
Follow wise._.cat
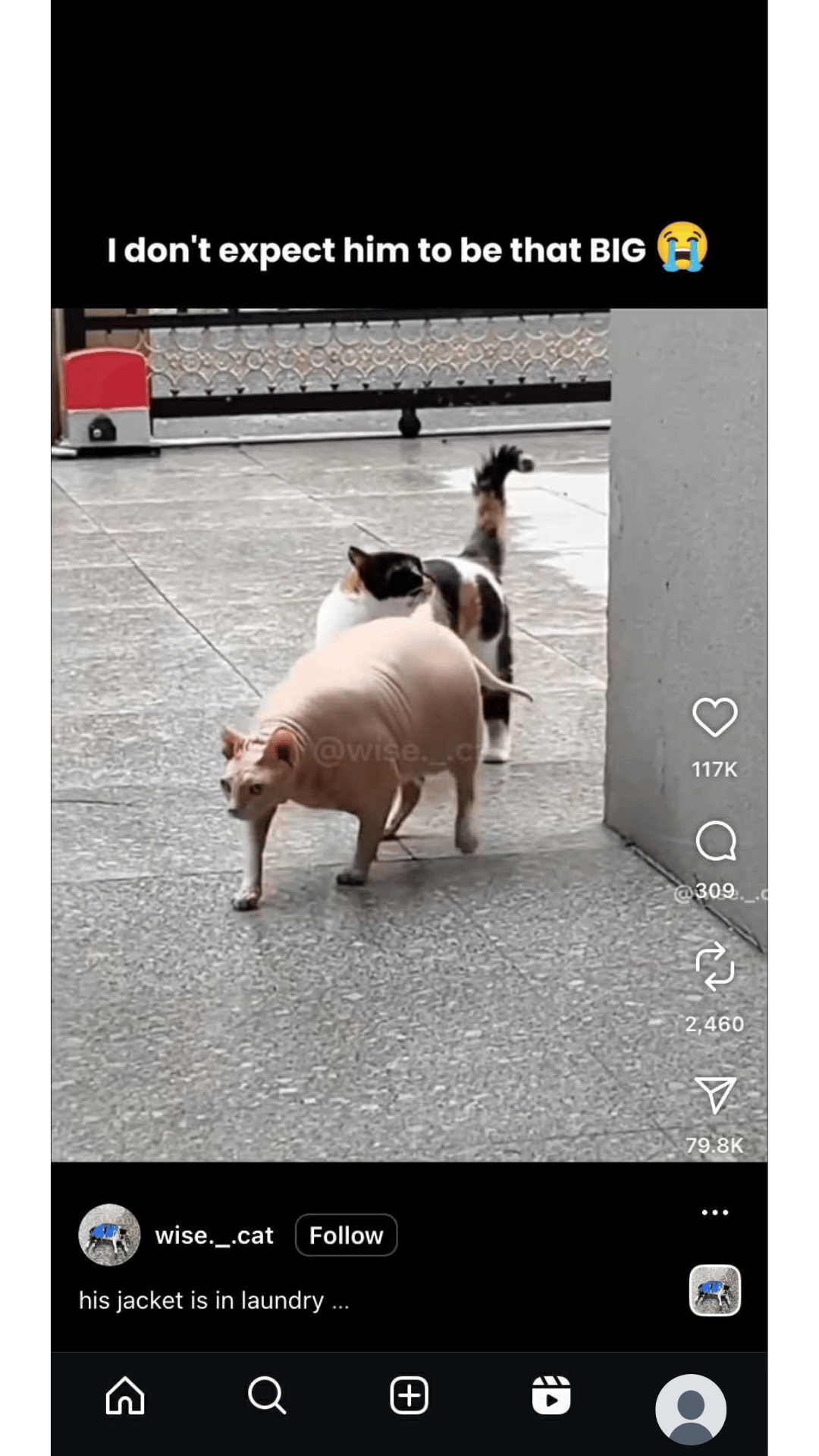coord(346,1235)
